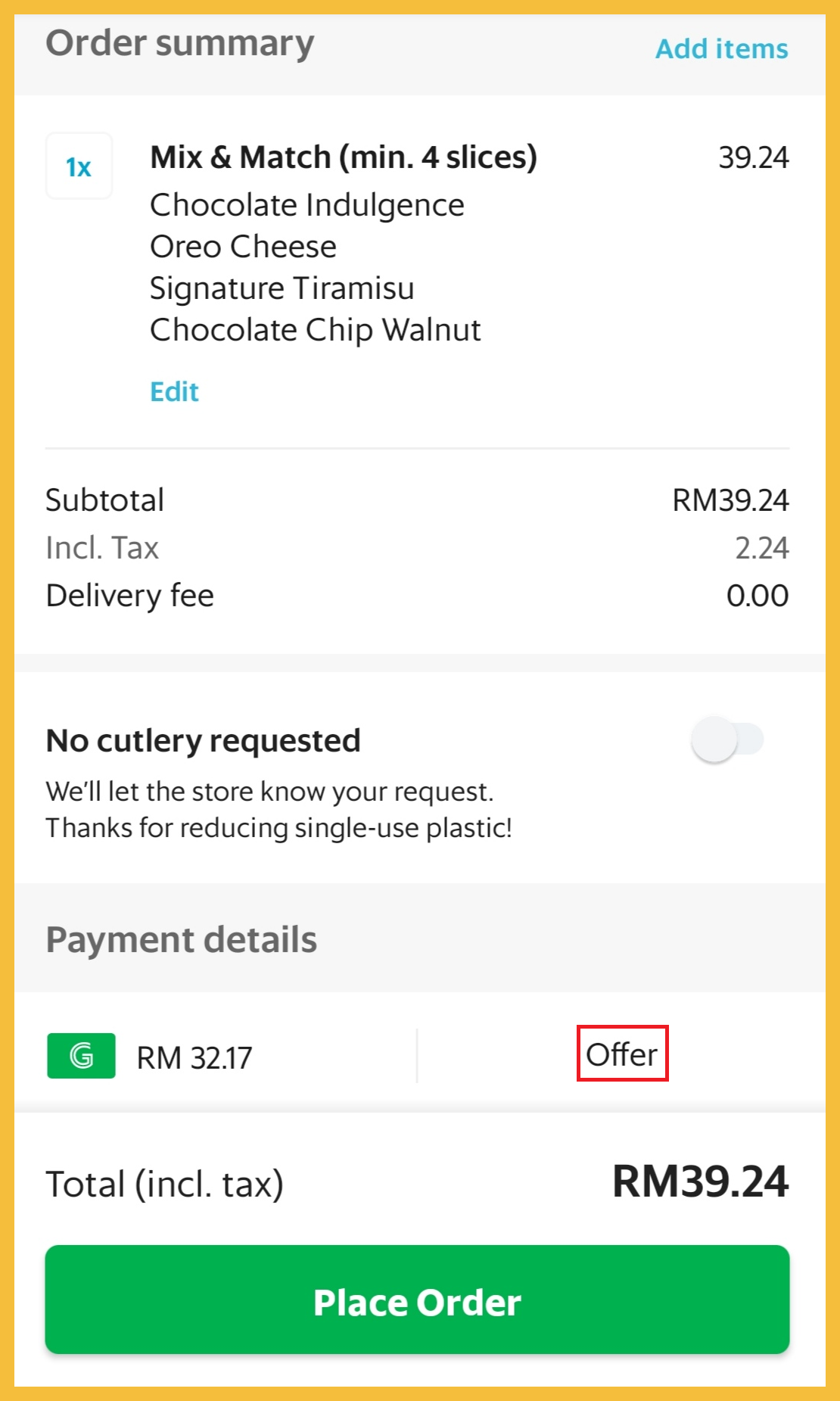
Task: Tap Add items to add more food
Action: [721, 49]
